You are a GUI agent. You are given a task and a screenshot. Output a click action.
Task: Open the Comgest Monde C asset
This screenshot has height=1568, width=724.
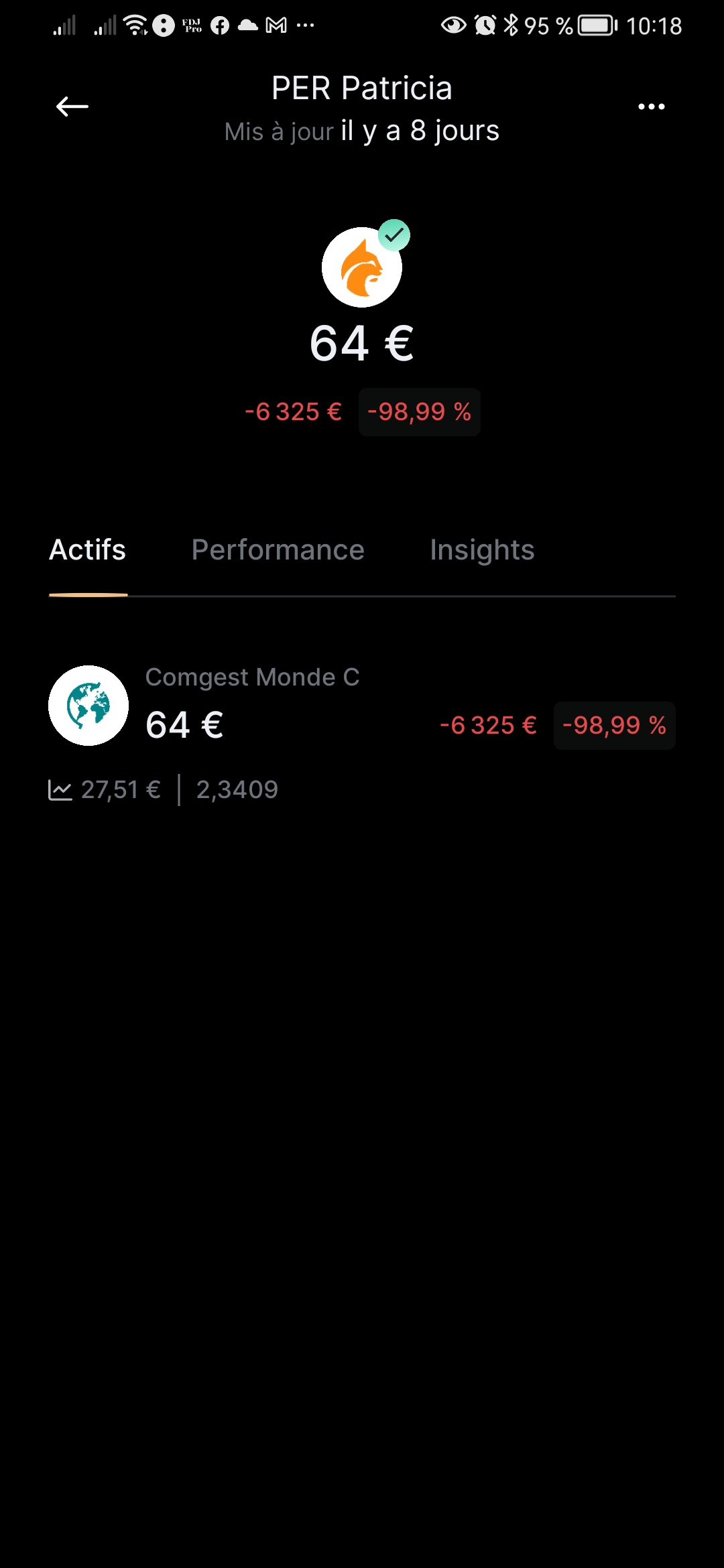[362, 734]
